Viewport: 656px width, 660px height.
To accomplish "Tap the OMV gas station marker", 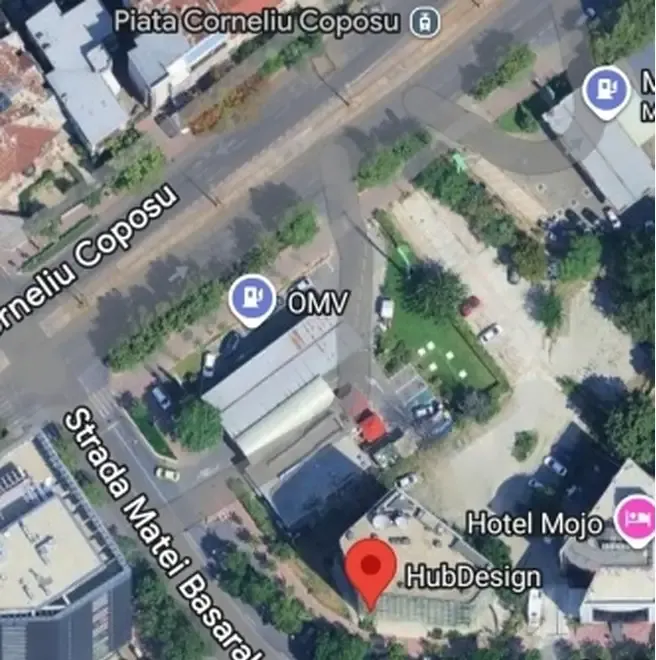I will tap(252, 299).
